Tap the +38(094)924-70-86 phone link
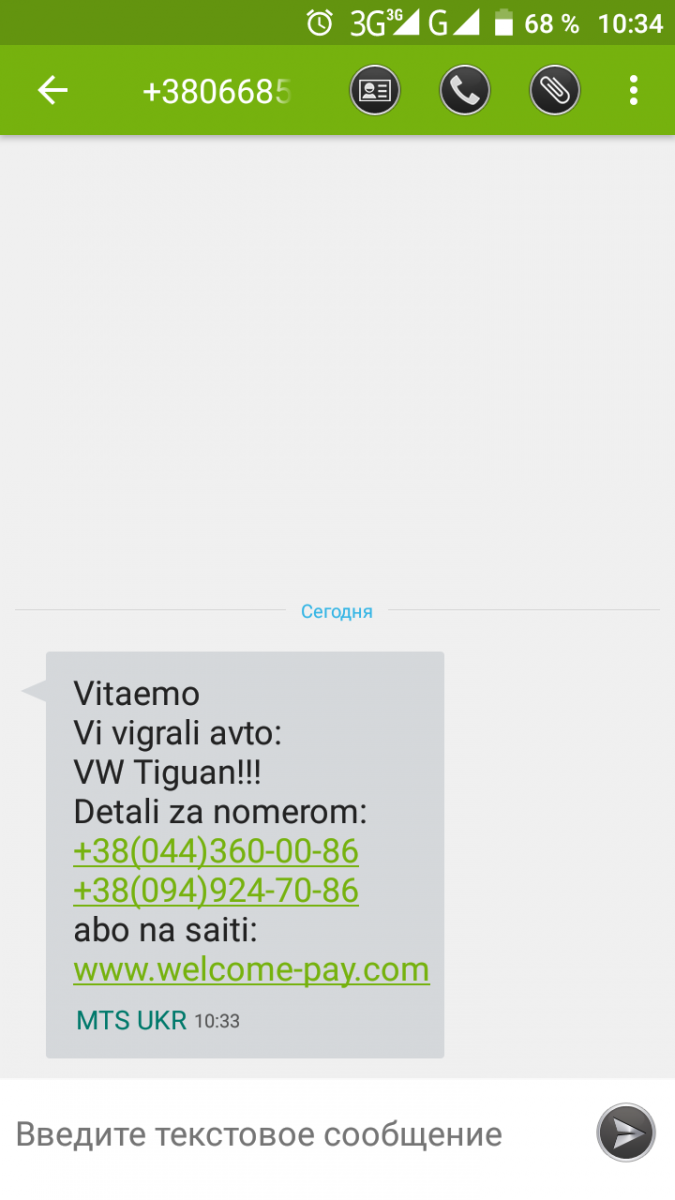Image resolution: width=675 pixels, height=1200 pixels. point(216,890)
